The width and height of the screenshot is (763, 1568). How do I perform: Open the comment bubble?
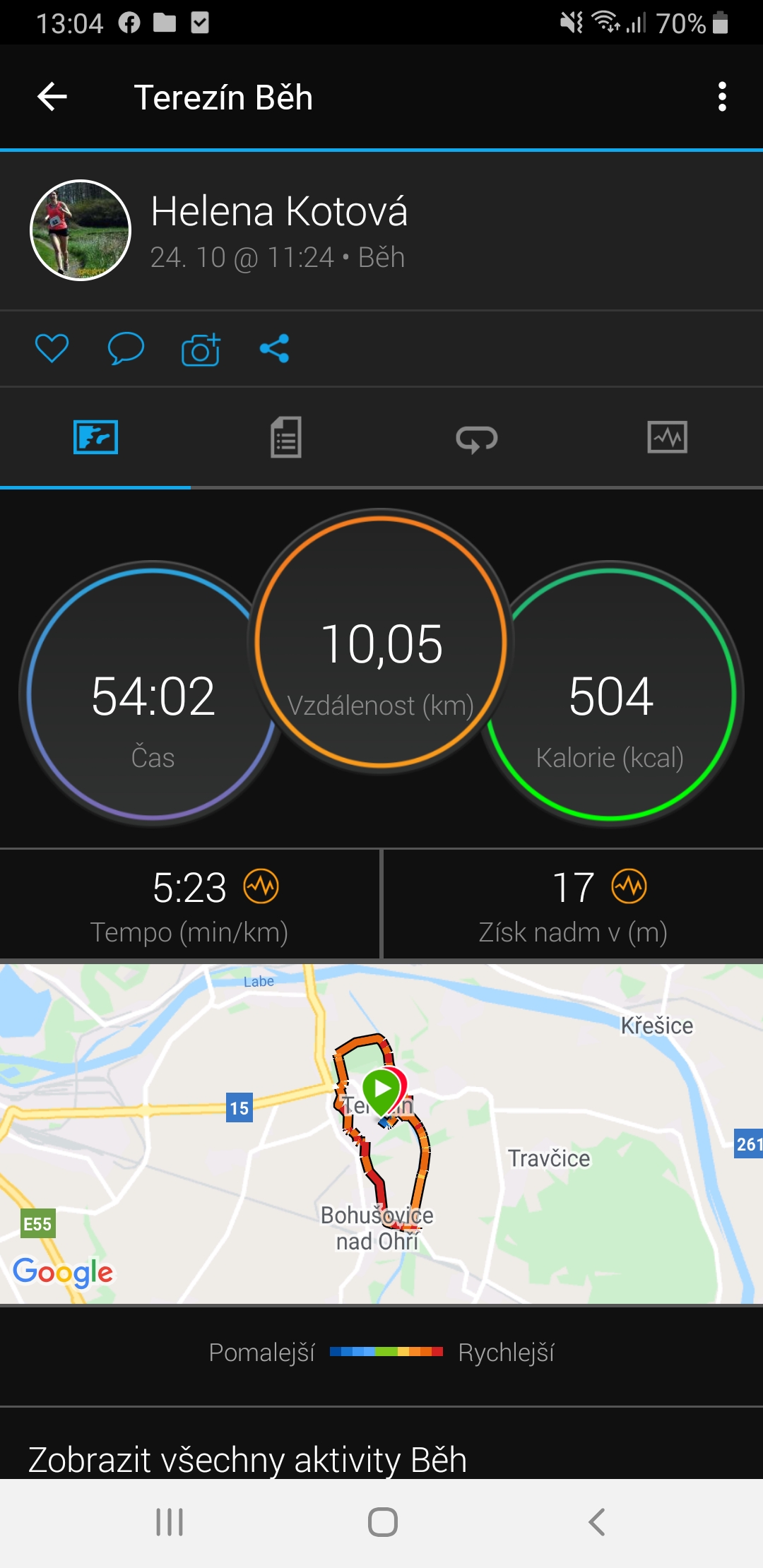(x=126, y=348)
